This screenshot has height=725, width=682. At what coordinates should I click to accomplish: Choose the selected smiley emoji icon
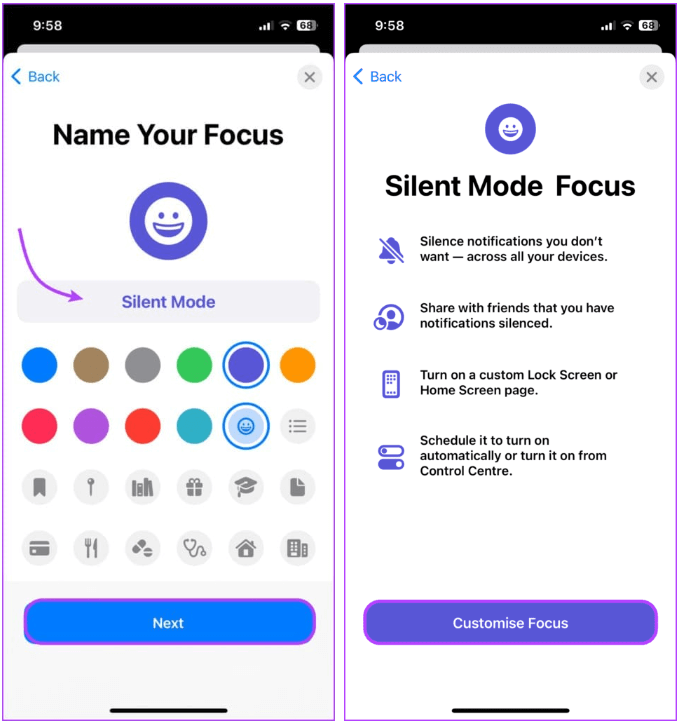(246, 427)
